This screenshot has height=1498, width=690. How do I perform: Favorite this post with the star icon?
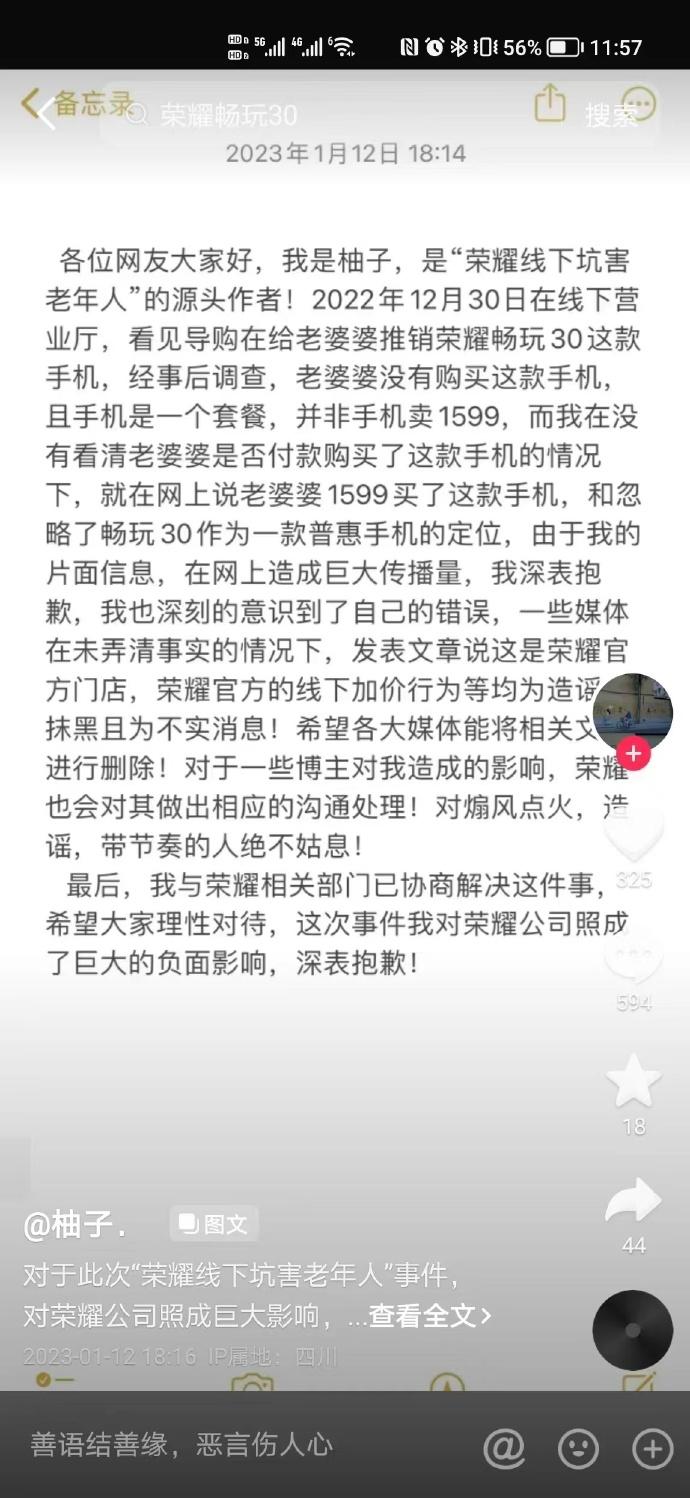click(634, 1082)
